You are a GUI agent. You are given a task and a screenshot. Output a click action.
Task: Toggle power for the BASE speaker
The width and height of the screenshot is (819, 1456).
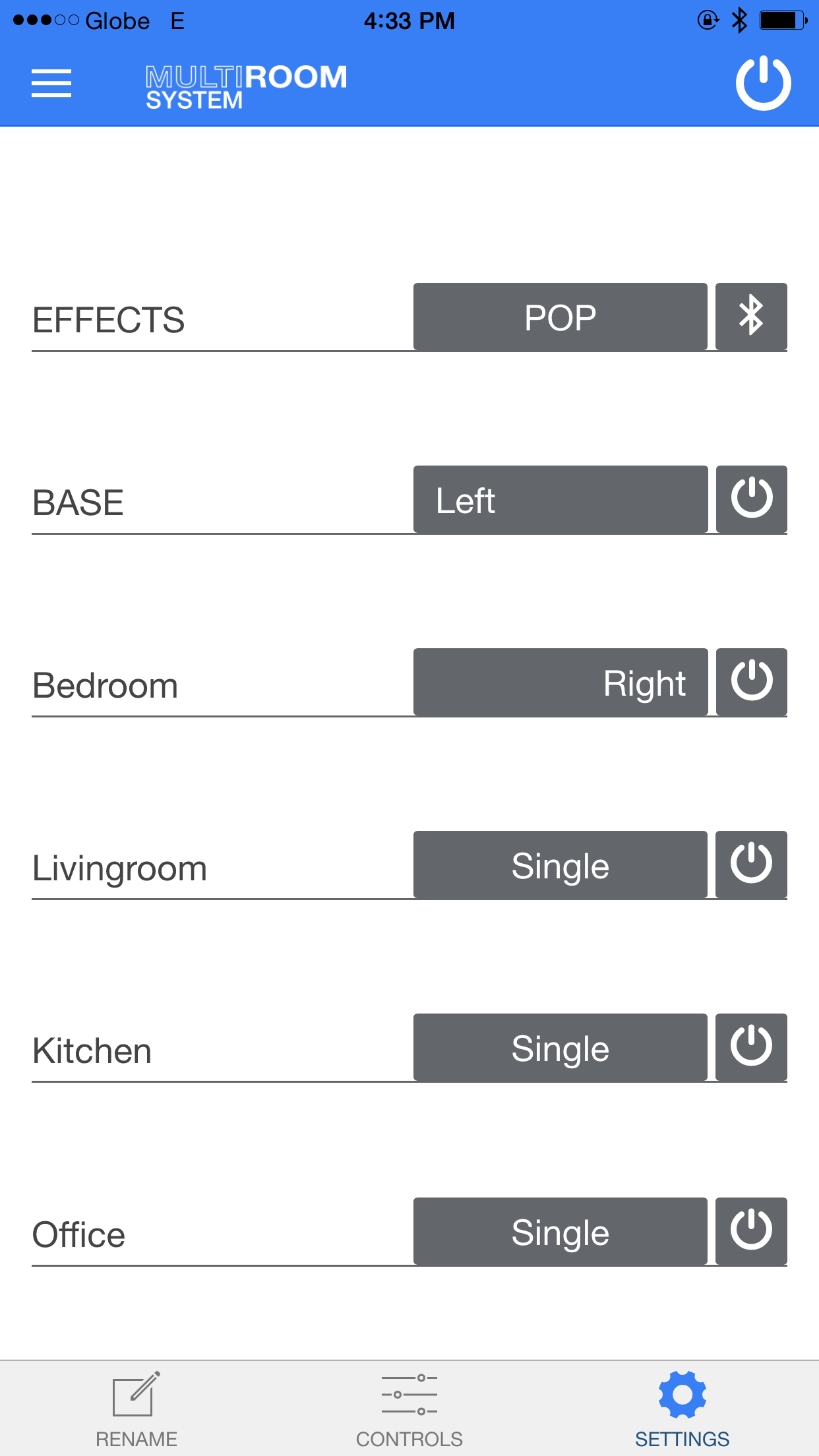tap(751, 500)
